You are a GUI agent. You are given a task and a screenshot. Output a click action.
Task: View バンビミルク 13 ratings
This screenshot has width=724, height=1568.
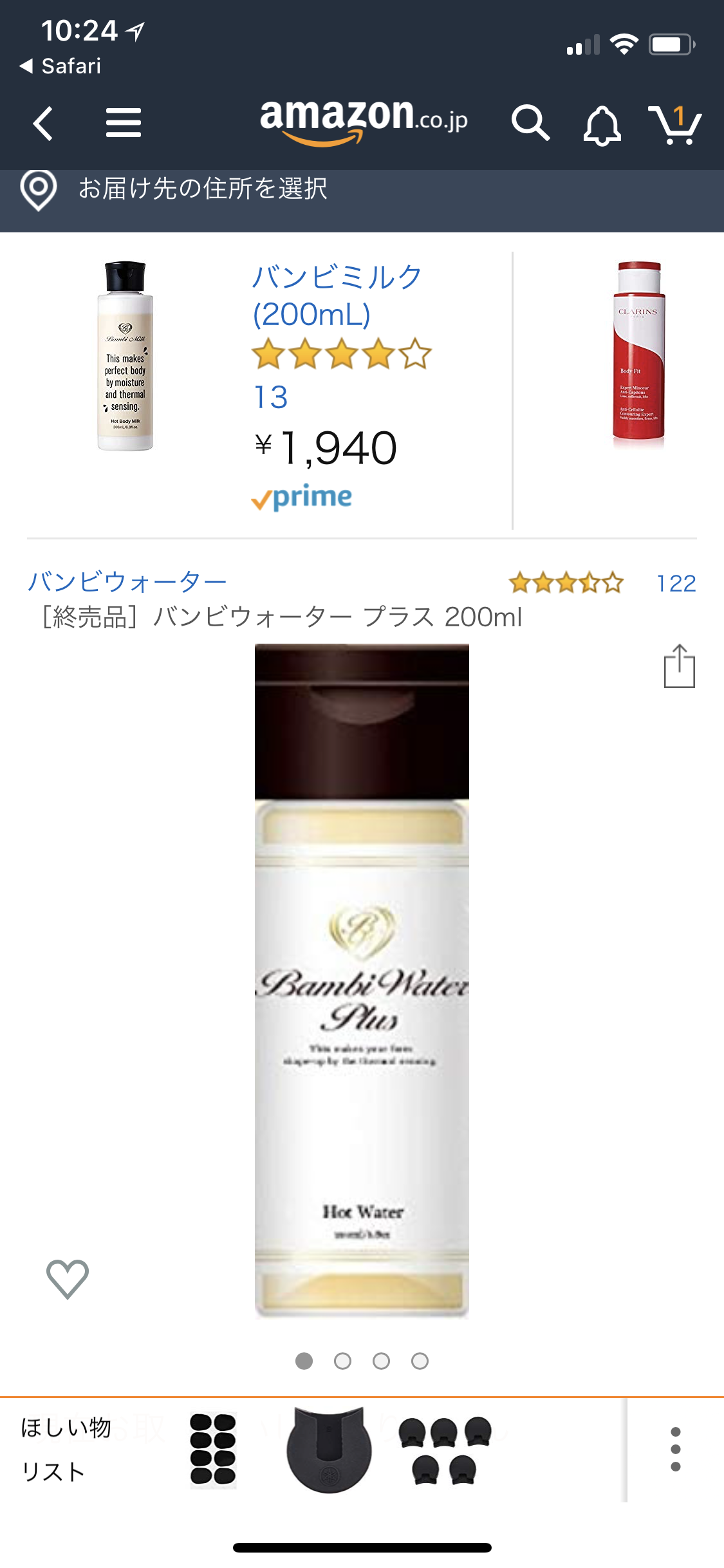tap(271, 397)
